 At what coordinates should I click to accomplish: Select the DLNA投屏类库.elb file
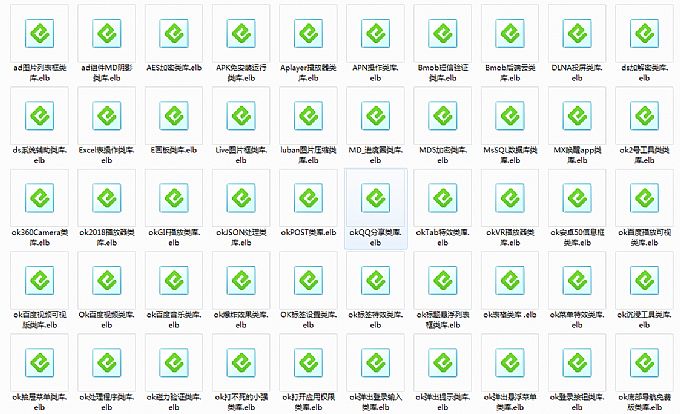tap(575, 34)
